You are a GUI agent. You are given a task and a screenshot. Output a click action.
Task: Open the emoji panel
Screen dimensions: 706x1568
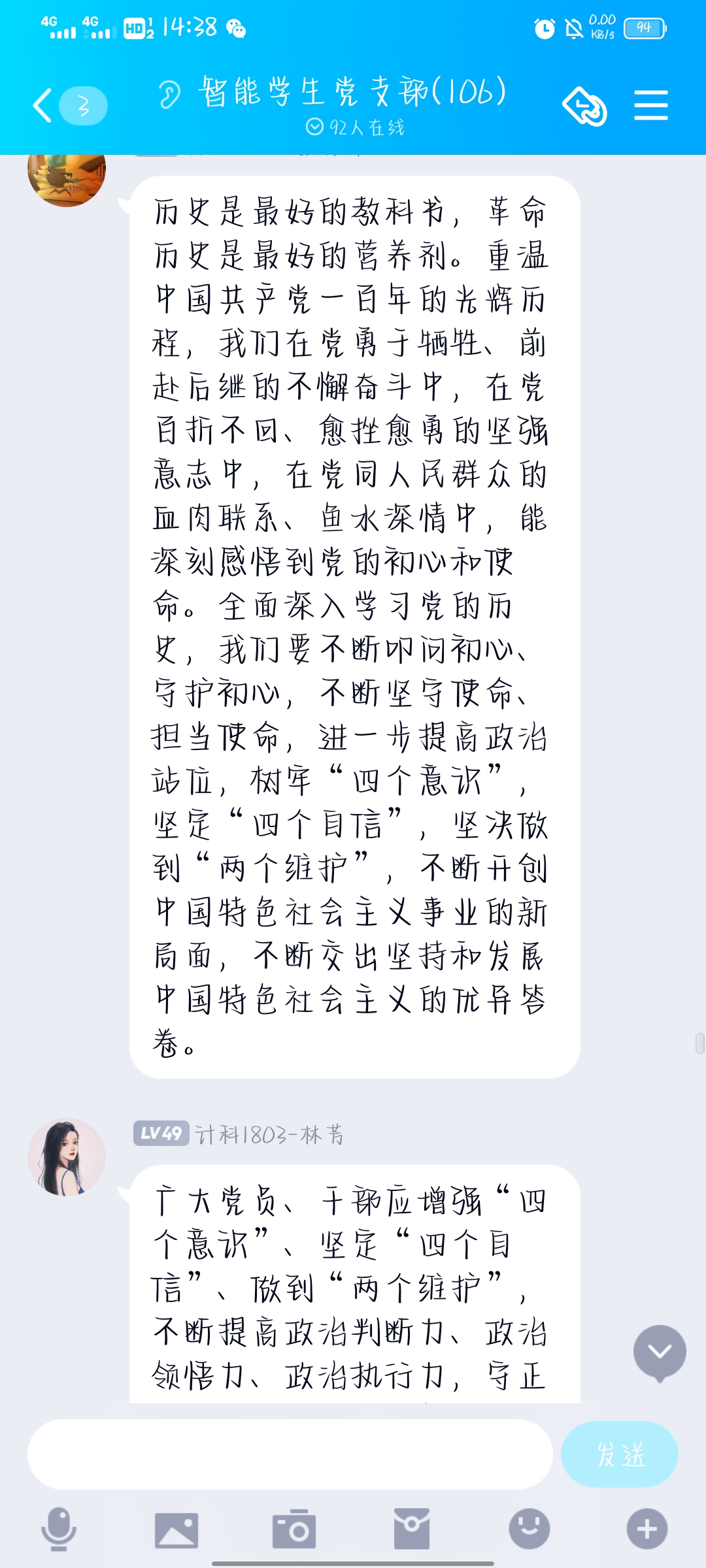(529, 1529)
